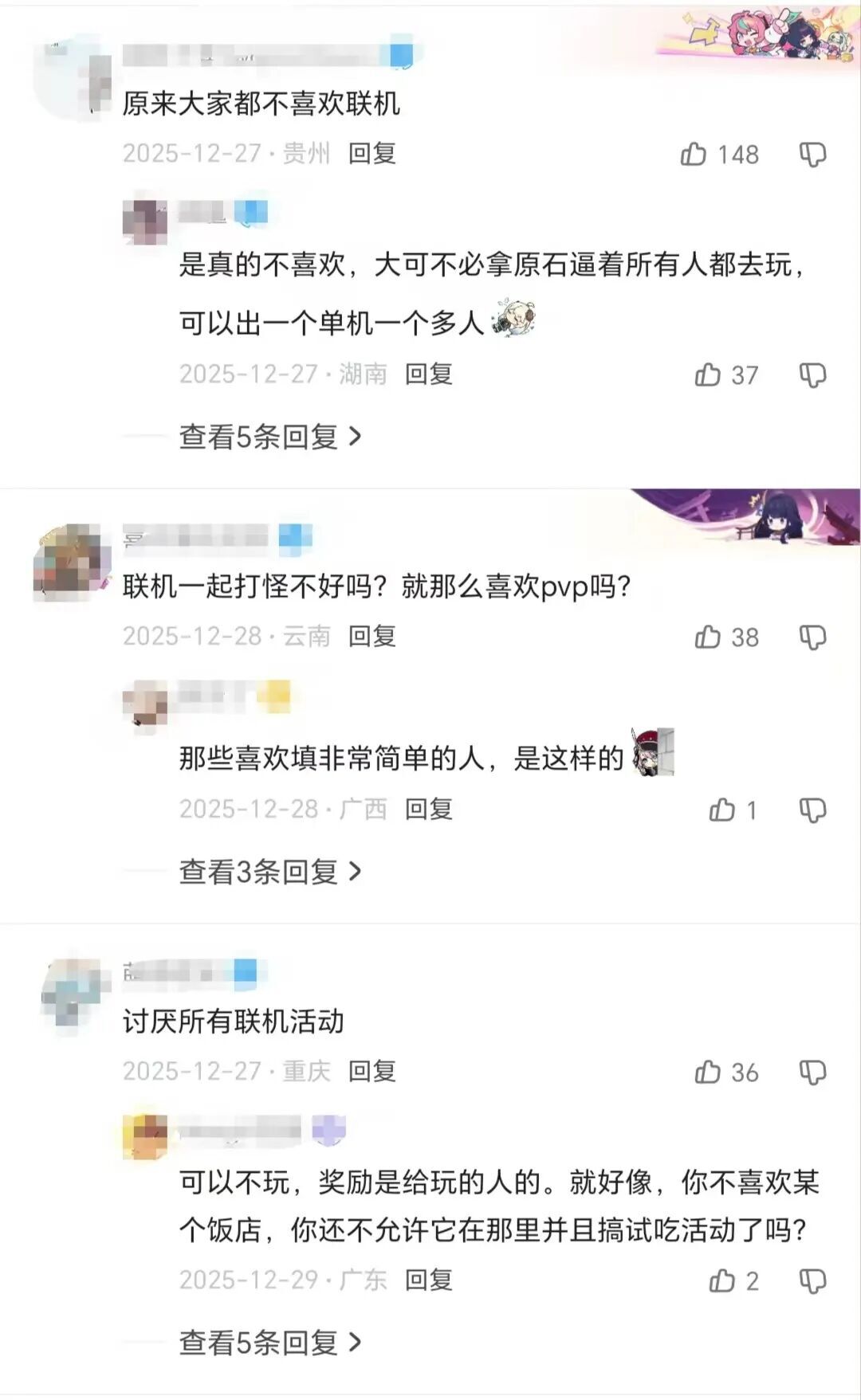The height and width of the screenshot is (1400, 861).
Task: Dislike the comment 原来大家都不喜欢联机
Action: pos(812,154)
